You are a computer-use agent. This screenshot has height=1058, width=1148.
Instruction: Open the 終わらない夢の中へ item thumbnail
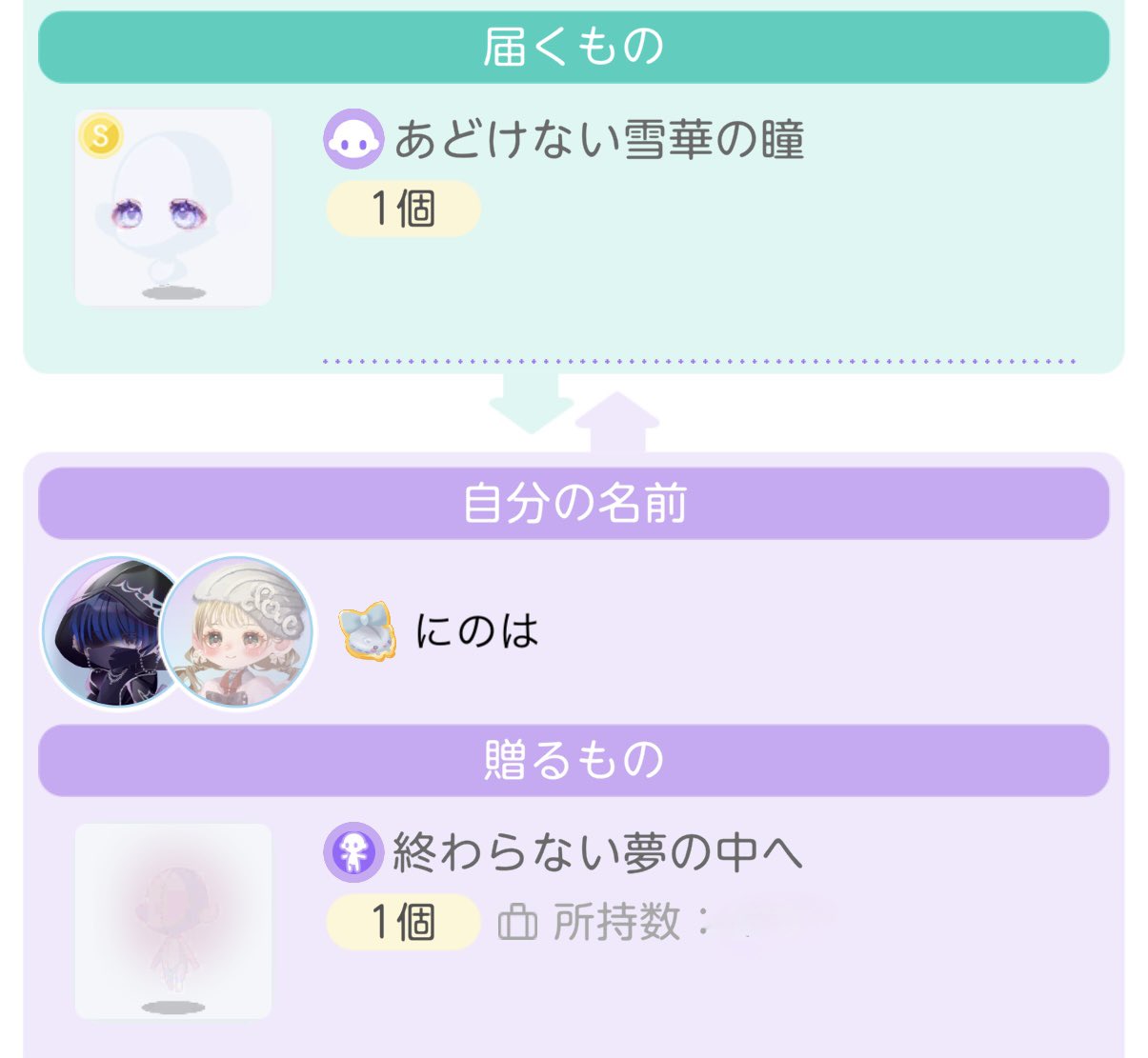point(173,921)
